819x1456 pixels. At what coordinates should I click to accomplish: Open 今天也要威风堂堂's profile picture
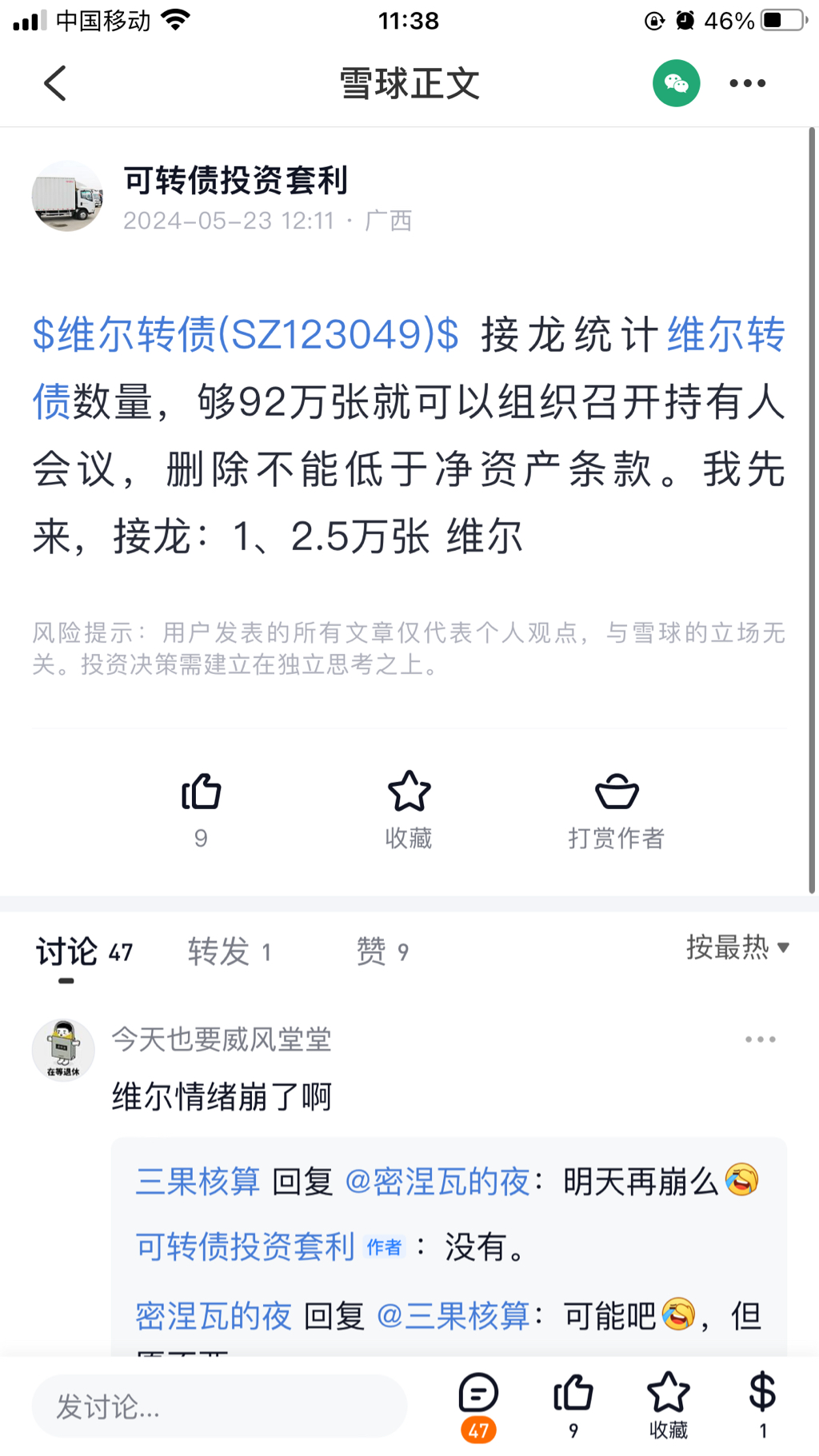coord(63,1050)
